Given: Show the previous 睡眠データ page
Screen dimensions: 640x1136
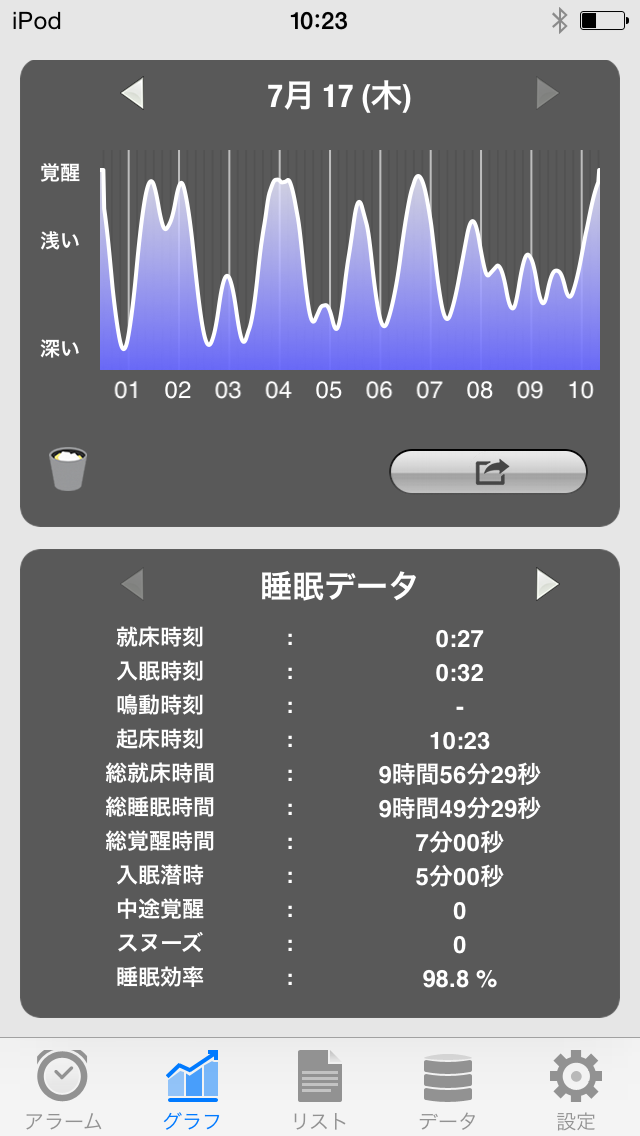Looking at the screenshot, I should (132, 584).
